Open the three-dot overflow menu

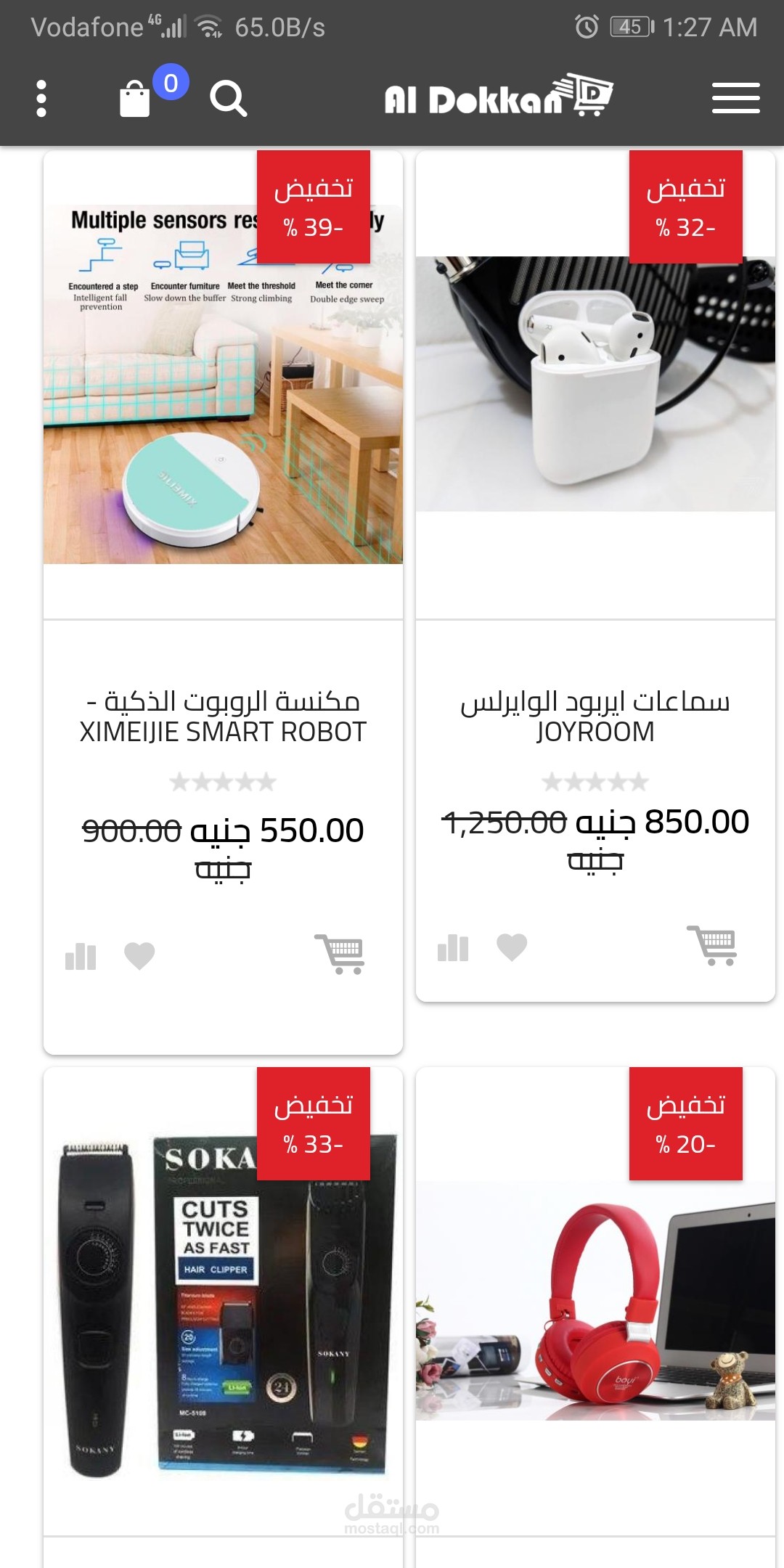click(41, 99)
